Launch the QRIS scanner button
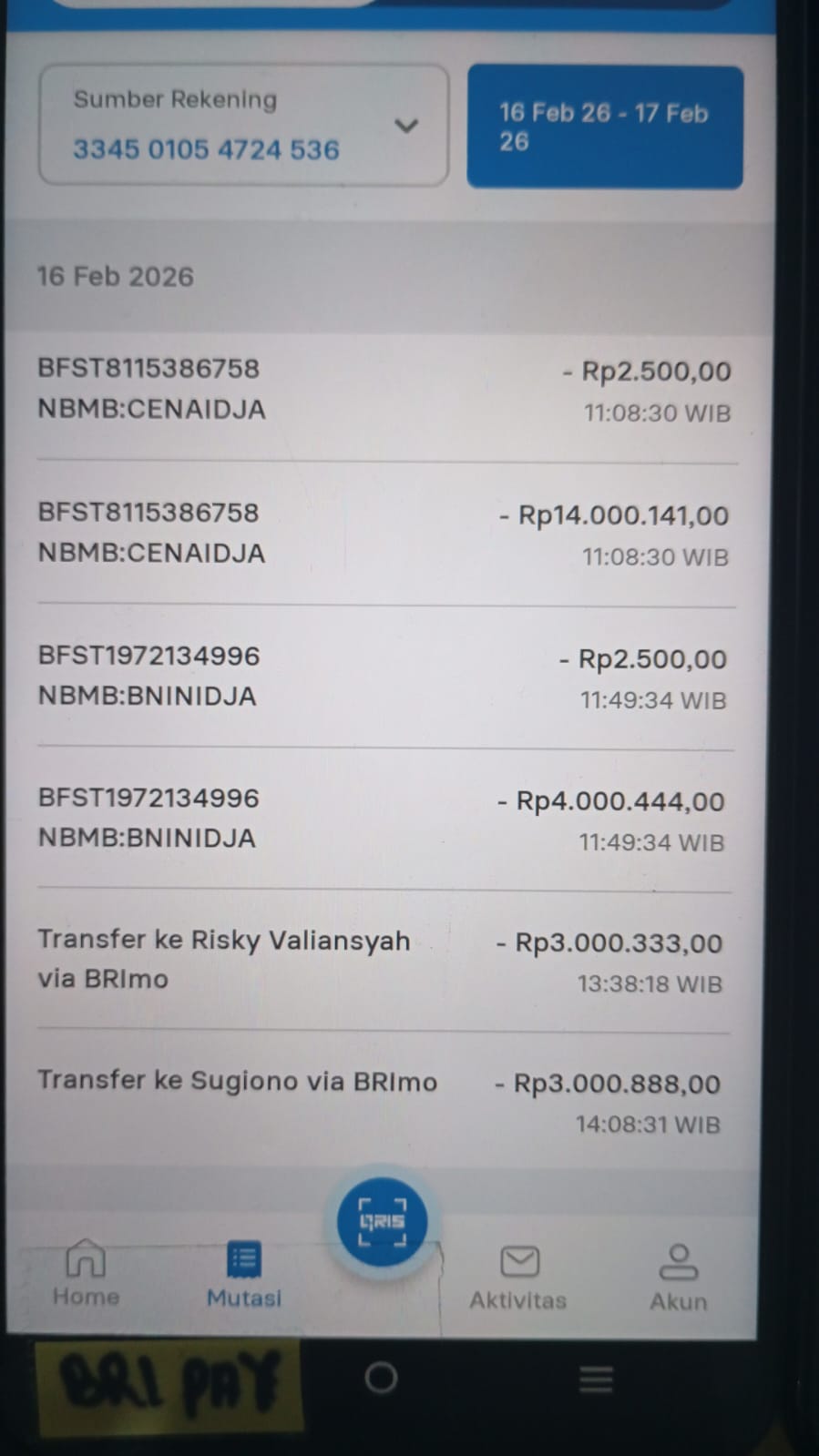This screenshot has height=1456, width=819. point(382,1222)
